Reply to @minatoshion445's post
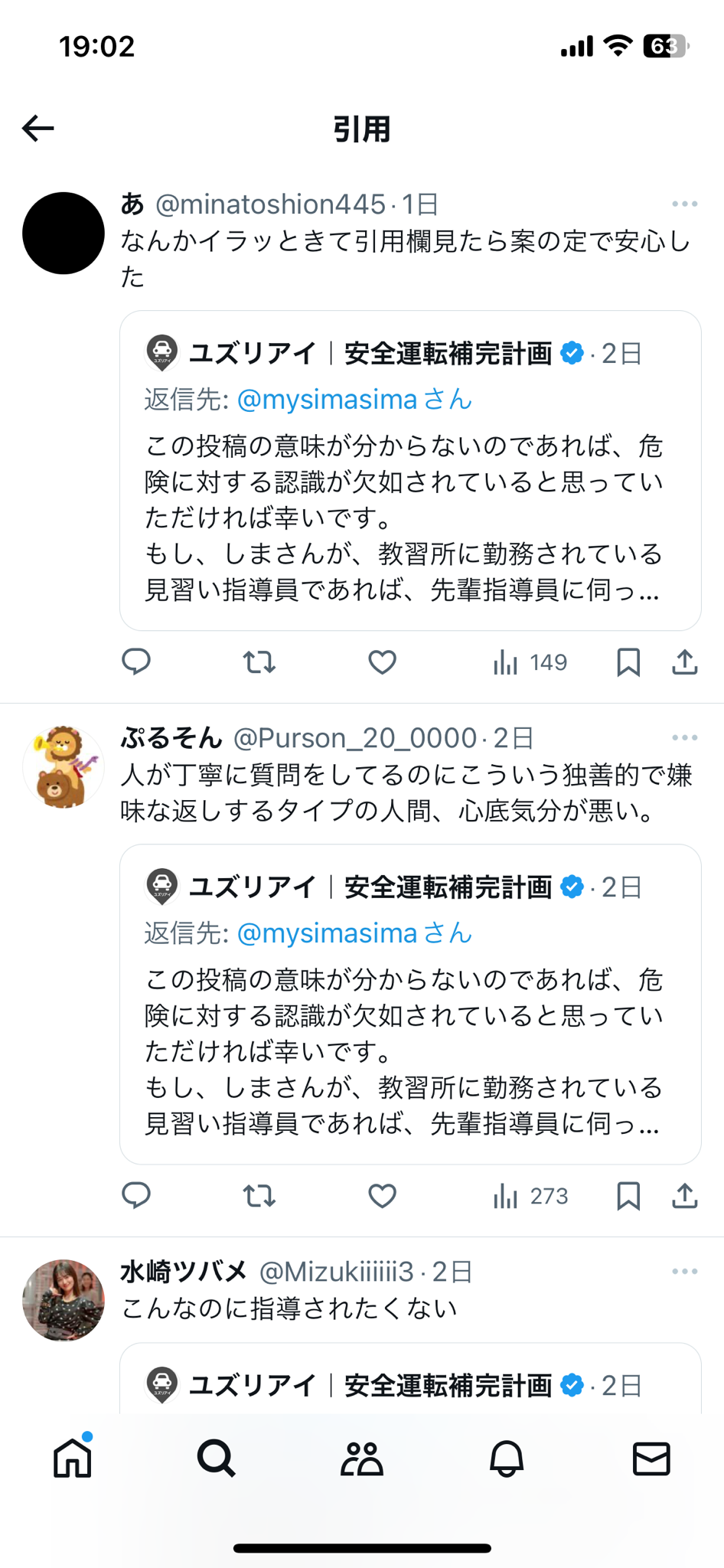724x1568 pixels. (x=136, y=661)
